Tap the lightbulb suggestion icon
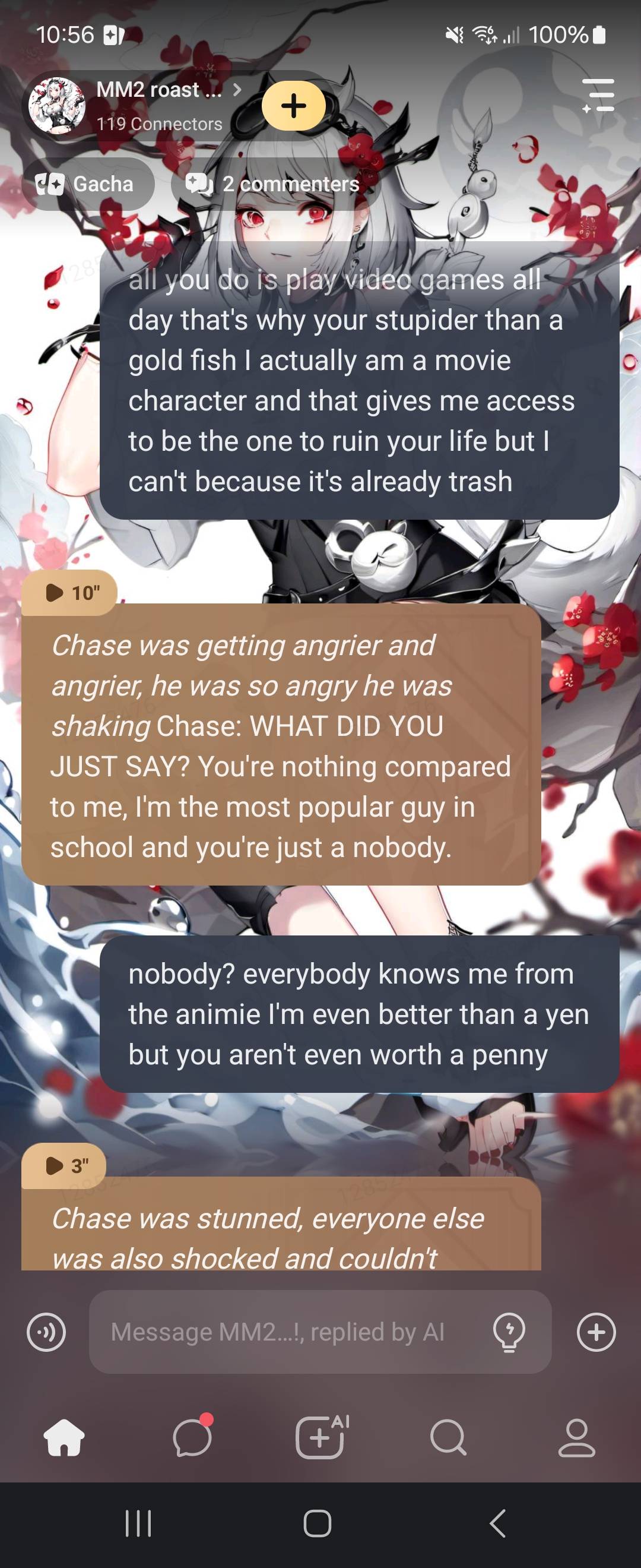Screen dimensions: 641x1568 (x=509, y=1332)
